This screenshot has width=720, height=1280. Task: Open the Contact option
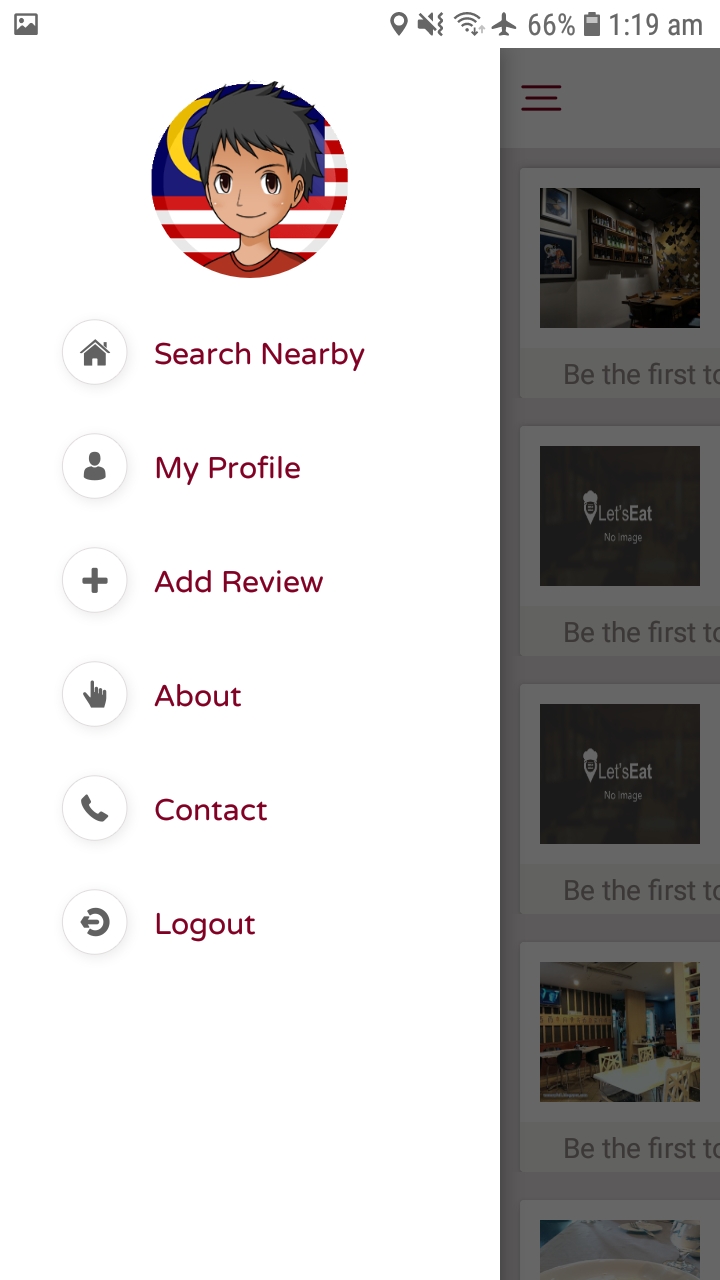[210, 810]
